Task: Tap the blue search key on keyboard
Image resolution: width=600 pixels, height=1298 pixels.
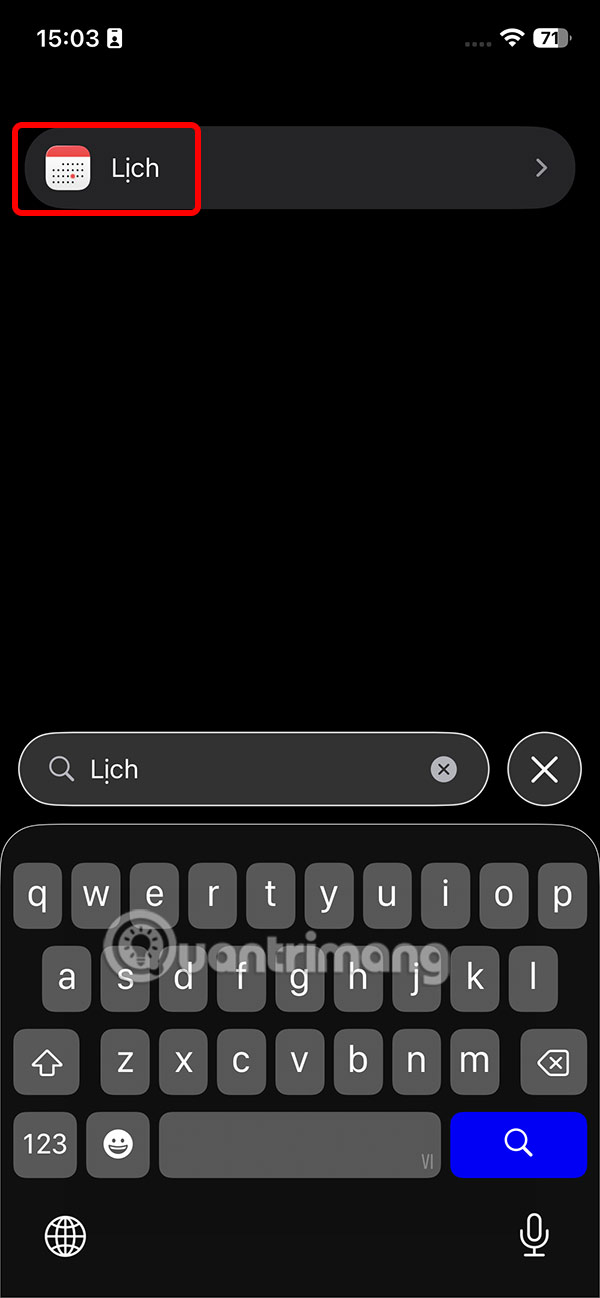Action: (x=518, y=1144)
